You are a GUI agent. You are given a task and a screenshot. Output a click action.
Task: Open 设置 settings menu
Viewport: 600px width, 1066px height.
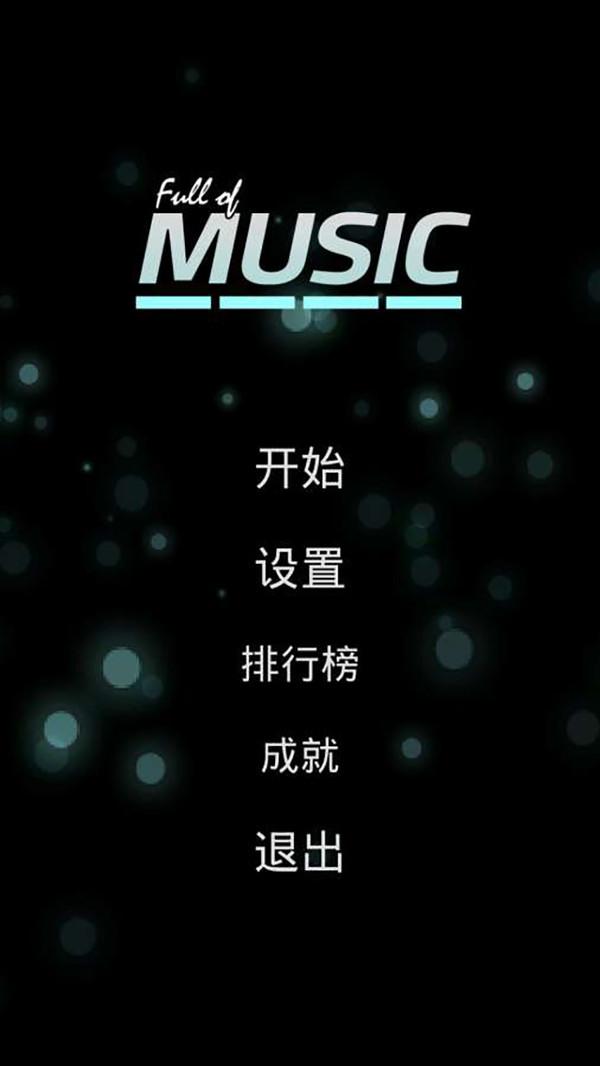(x=299, y=567)
